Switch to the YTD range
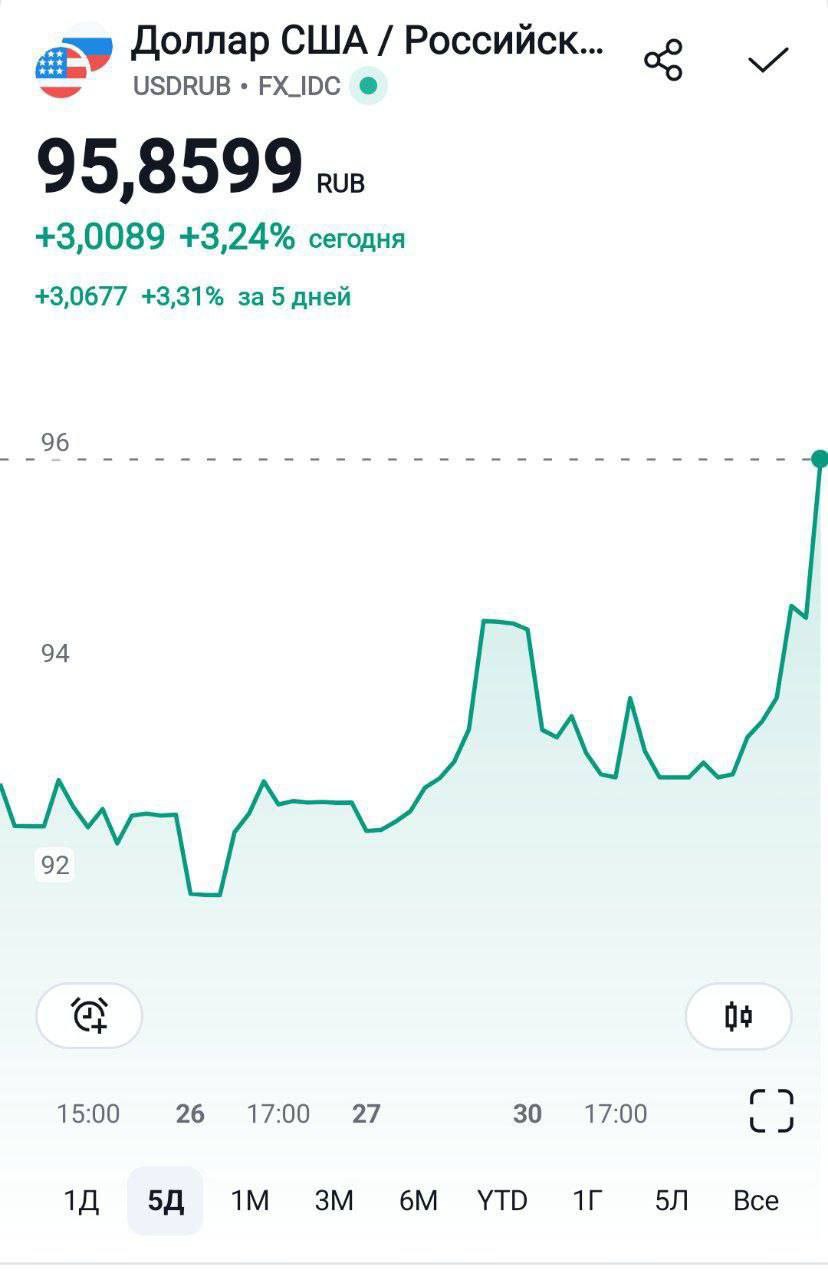Viewport: 828px width, 1280px height. pos(502,1200)
